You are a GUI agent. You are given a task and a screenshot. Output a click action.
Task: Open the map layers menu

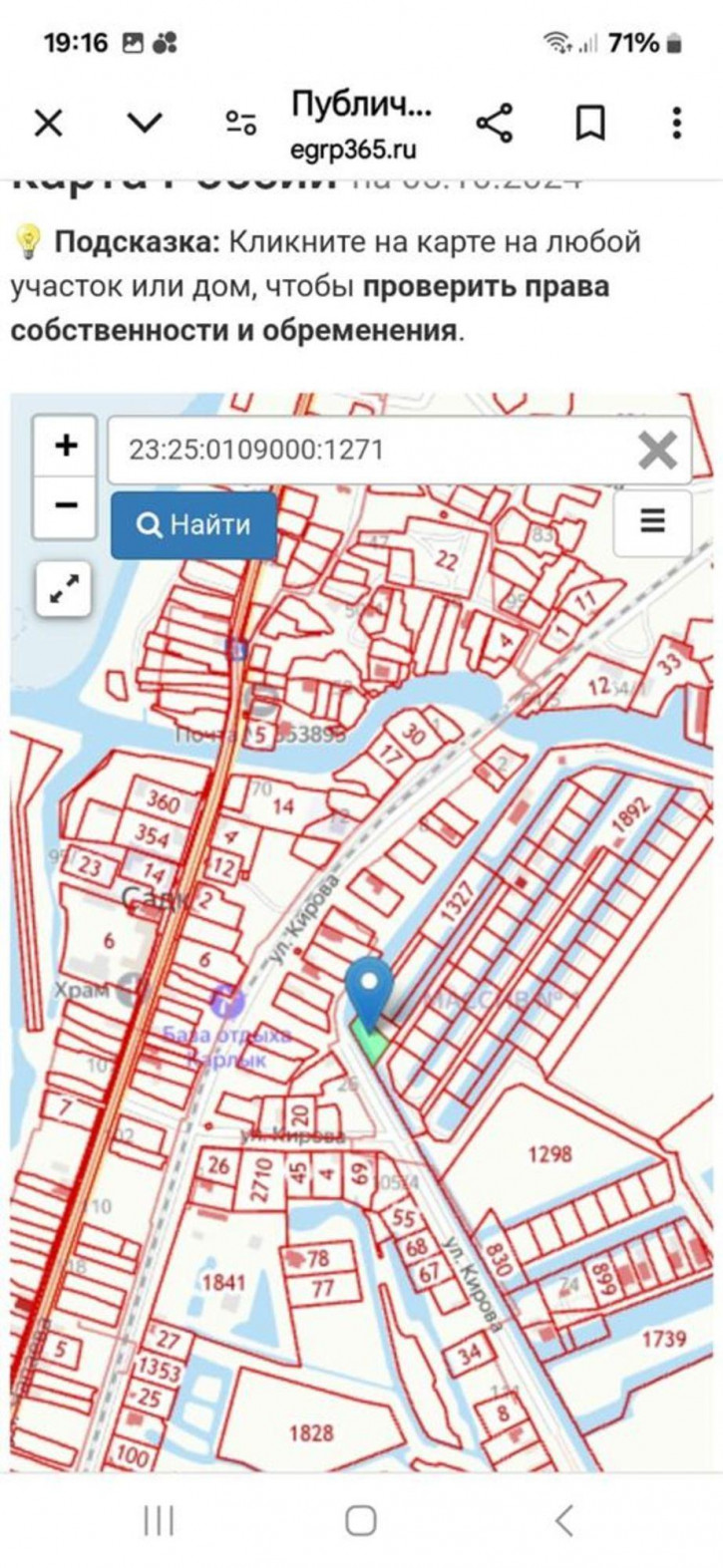pos(652,520)
